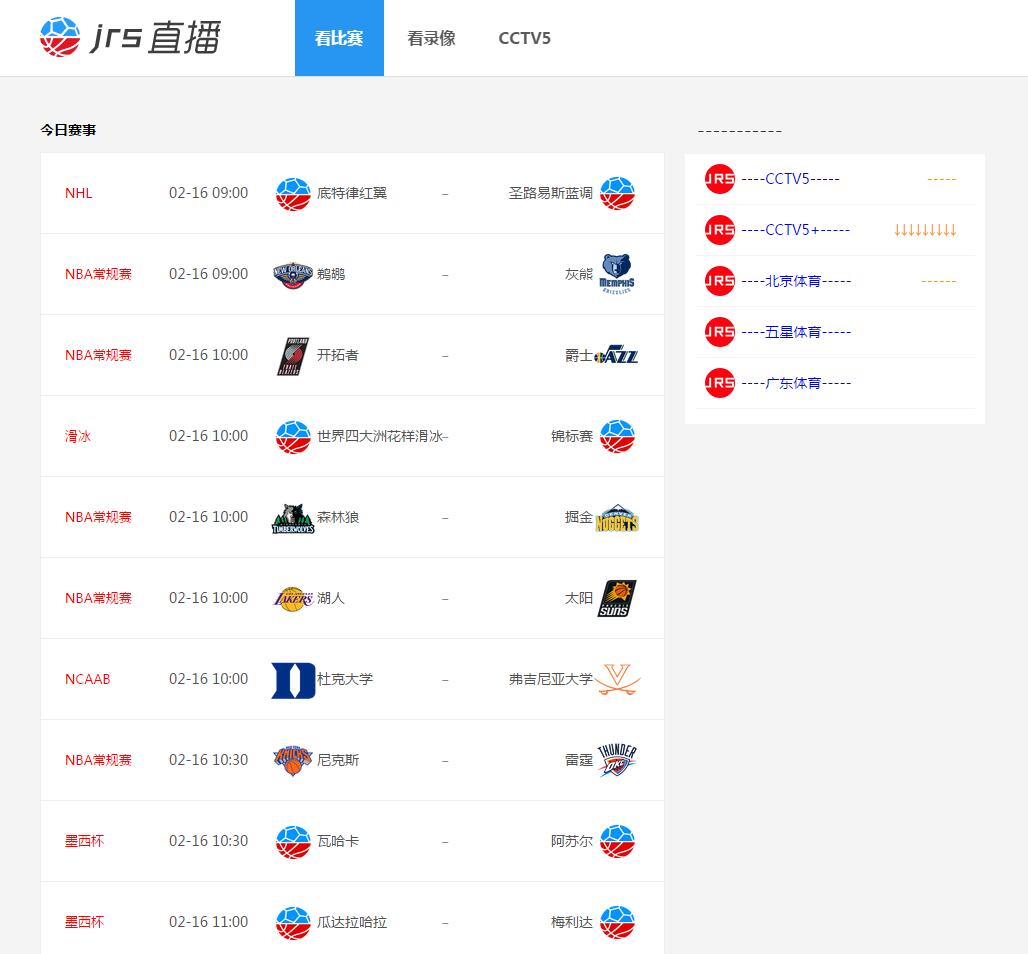This screenshot has height=954, width=1028.
Task: Open the NHL 底特律红翼 vs 圣路易斯蓝调 match
Action: pos(352,193)
